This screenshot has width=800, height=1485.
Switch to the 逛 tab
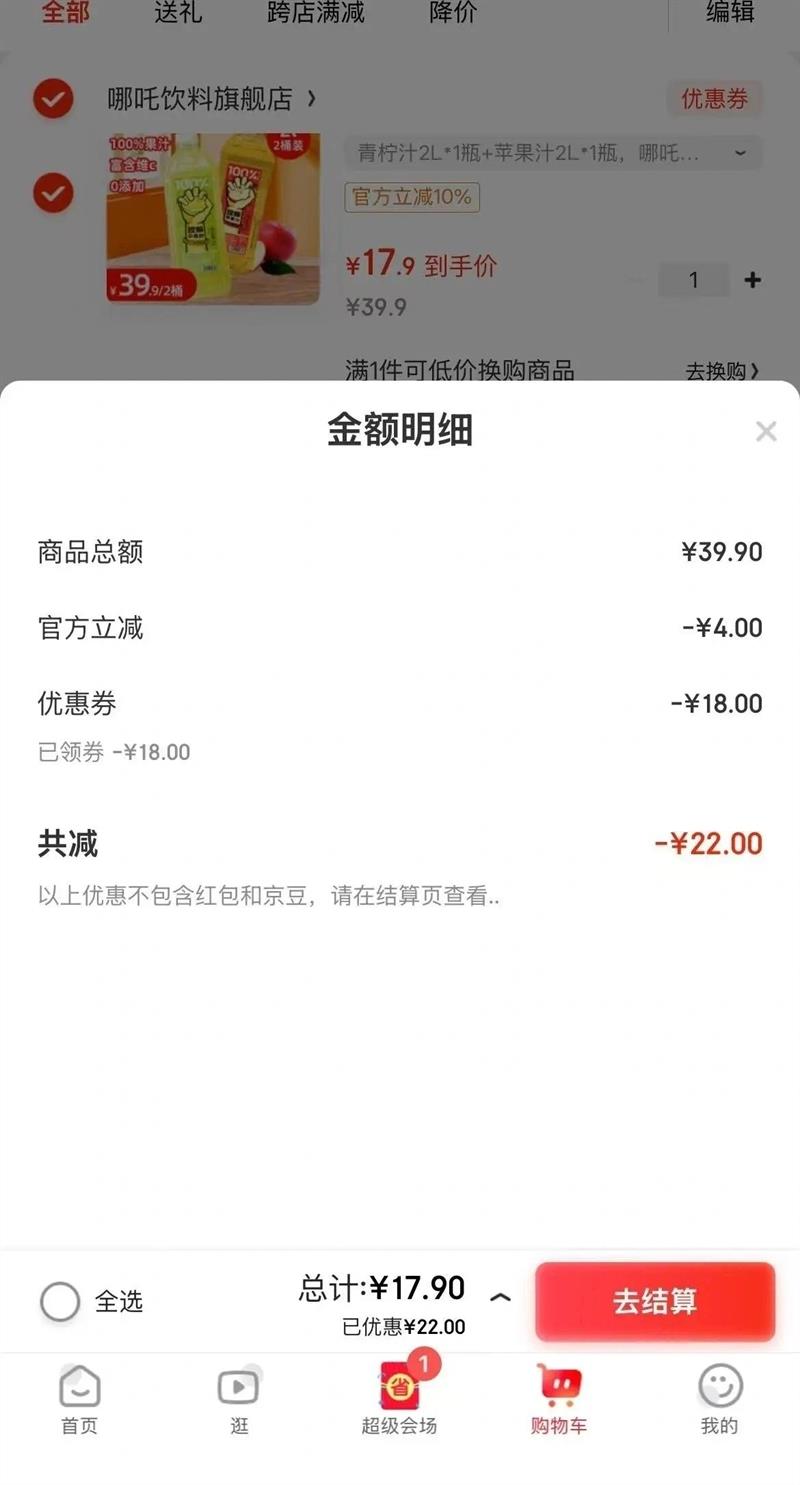239,1399
